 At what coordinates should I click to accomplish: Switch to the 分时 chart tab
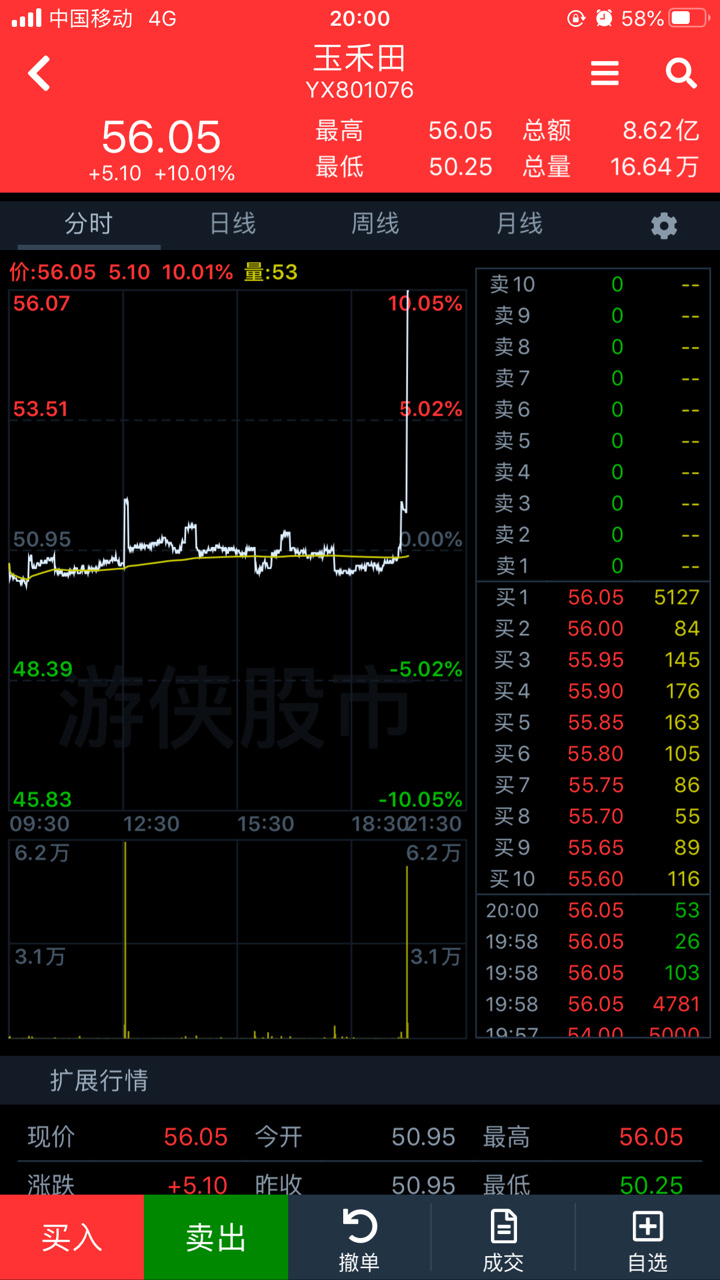(89, 224)
